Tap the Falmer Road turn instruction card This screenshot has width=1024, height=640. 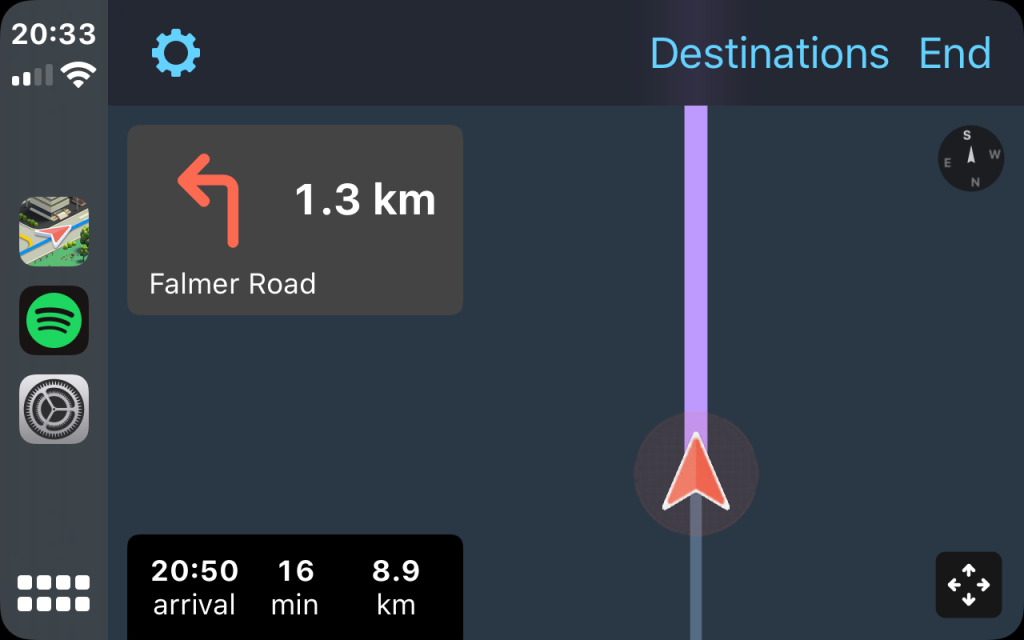pos(295,220)
